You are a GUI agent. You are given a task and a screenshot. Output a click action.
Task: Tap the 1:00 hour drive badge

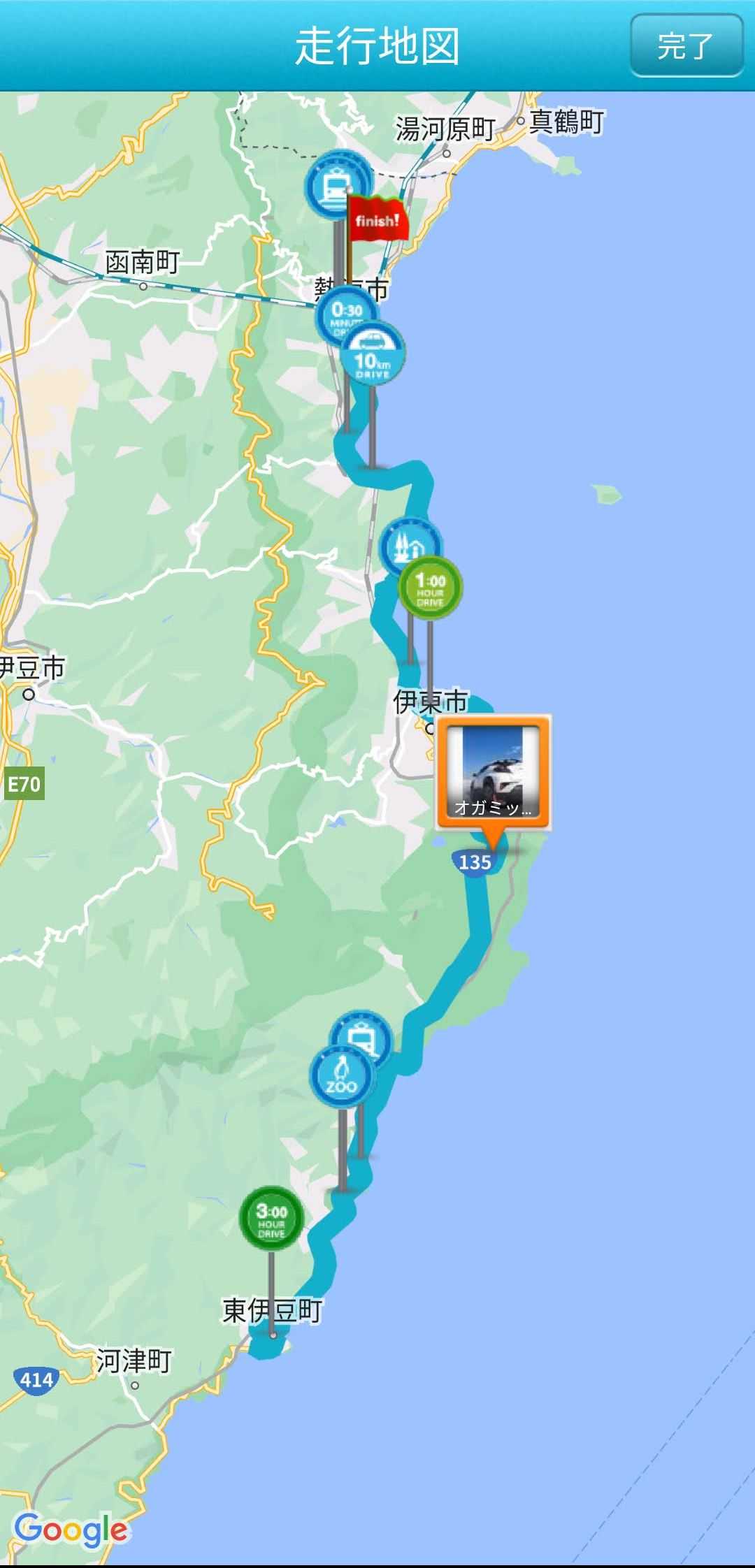pyautogui.click(x=431, y=588)
